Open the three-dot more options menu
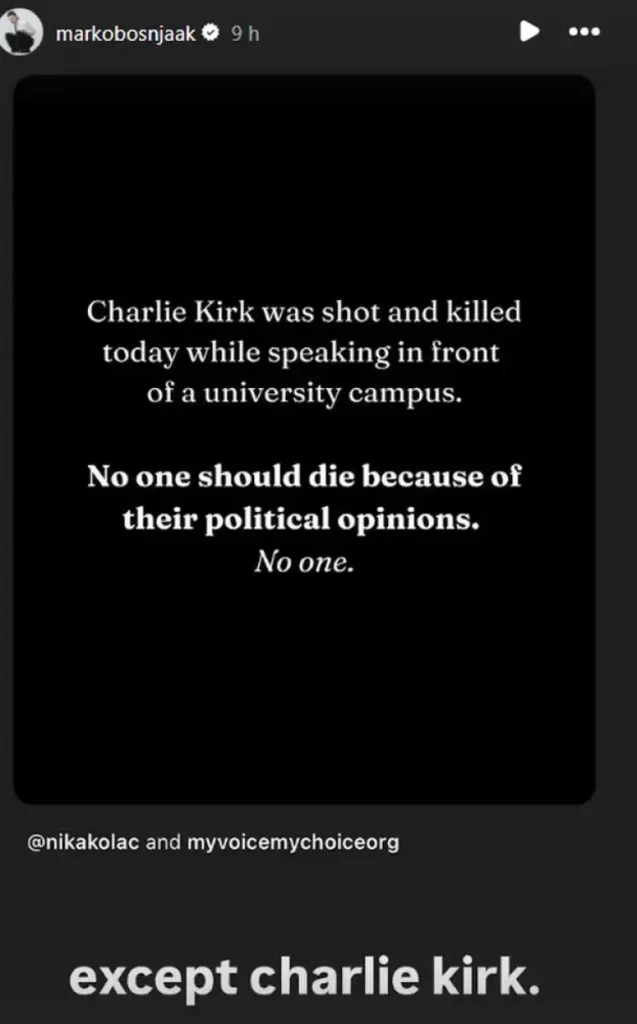The width and height of the screenshot is (637, 1024). pyautogui.click(x=584, y=31)
